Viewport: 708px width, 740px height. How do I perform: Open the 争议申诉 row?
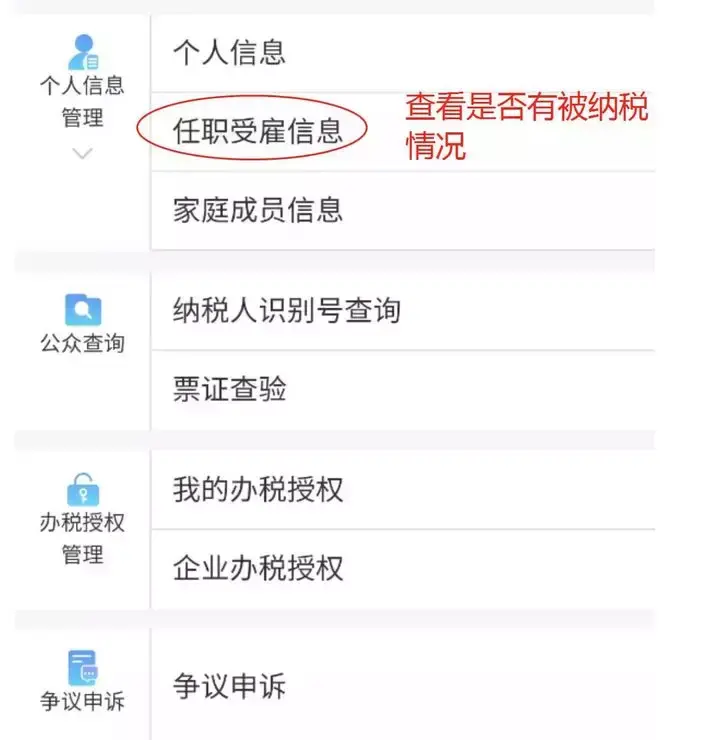click(230, 687)
